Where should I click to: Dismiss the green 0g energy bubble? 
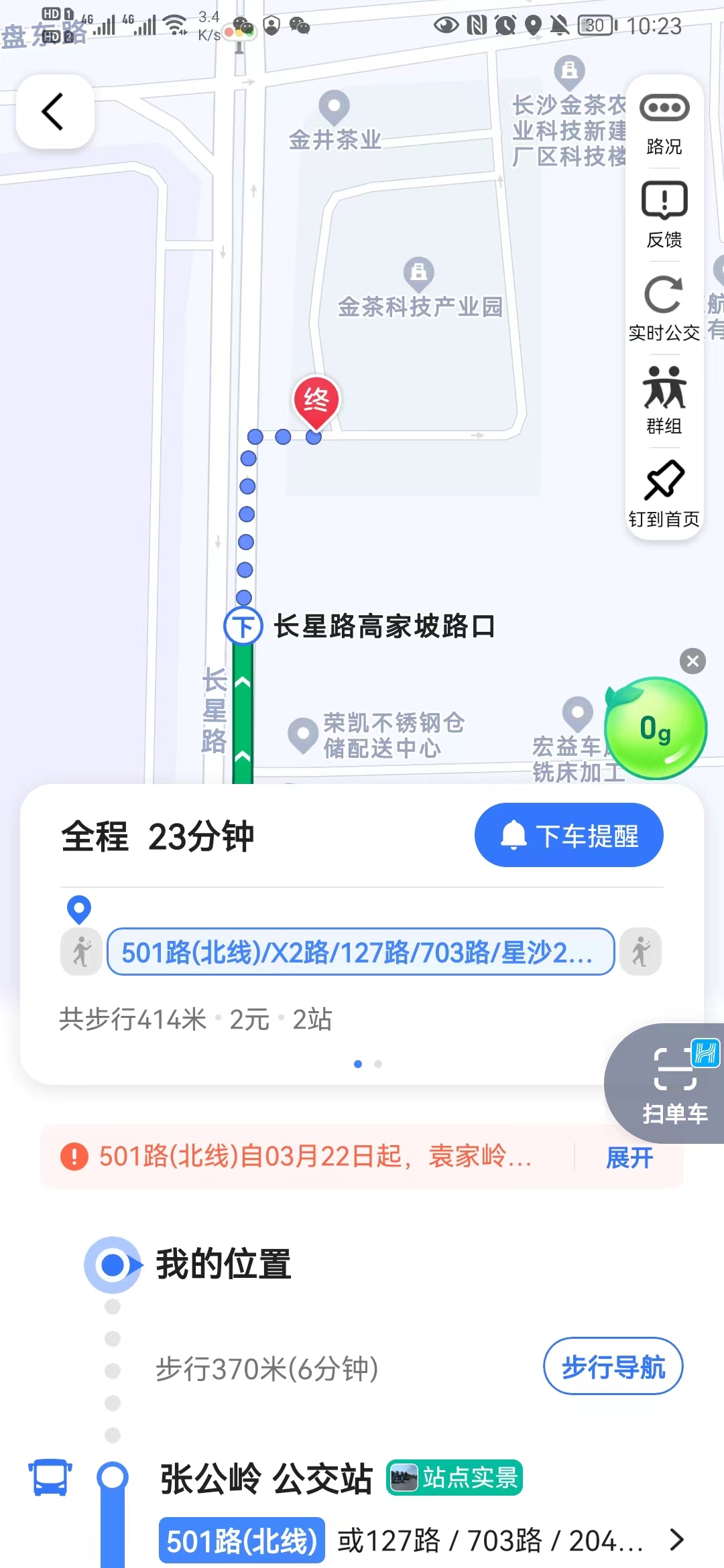pyautogui.click(x=692, y=661)
